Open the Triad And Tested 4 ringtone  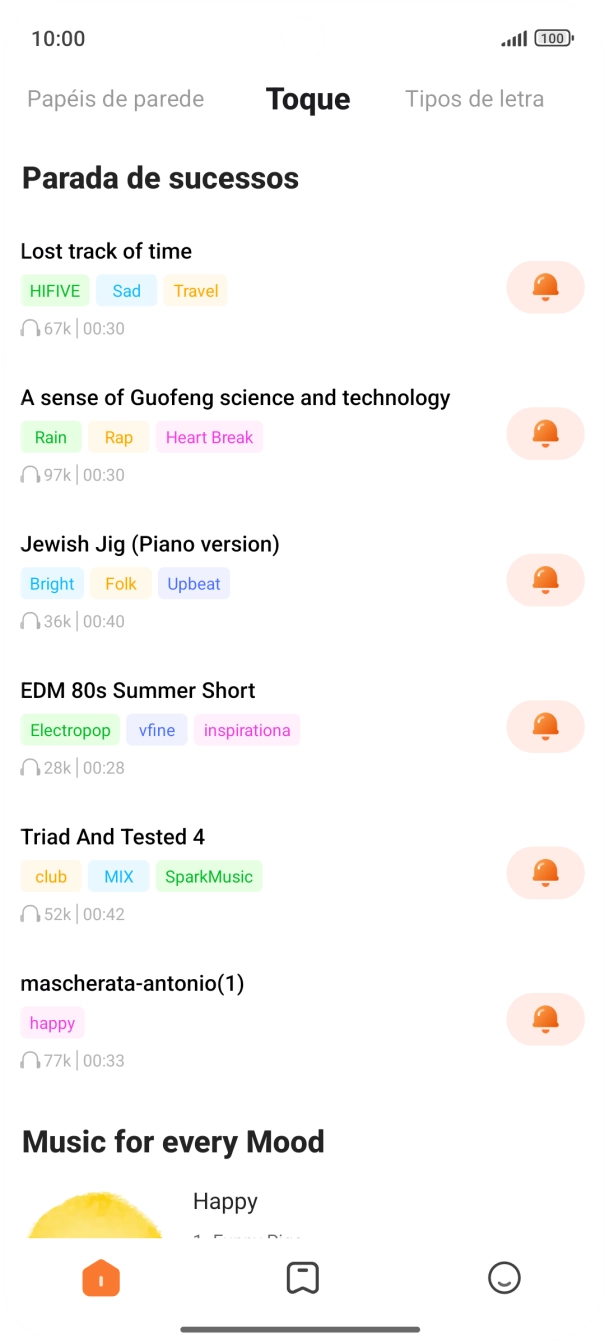pyautogui.click(x=113, y=837)
